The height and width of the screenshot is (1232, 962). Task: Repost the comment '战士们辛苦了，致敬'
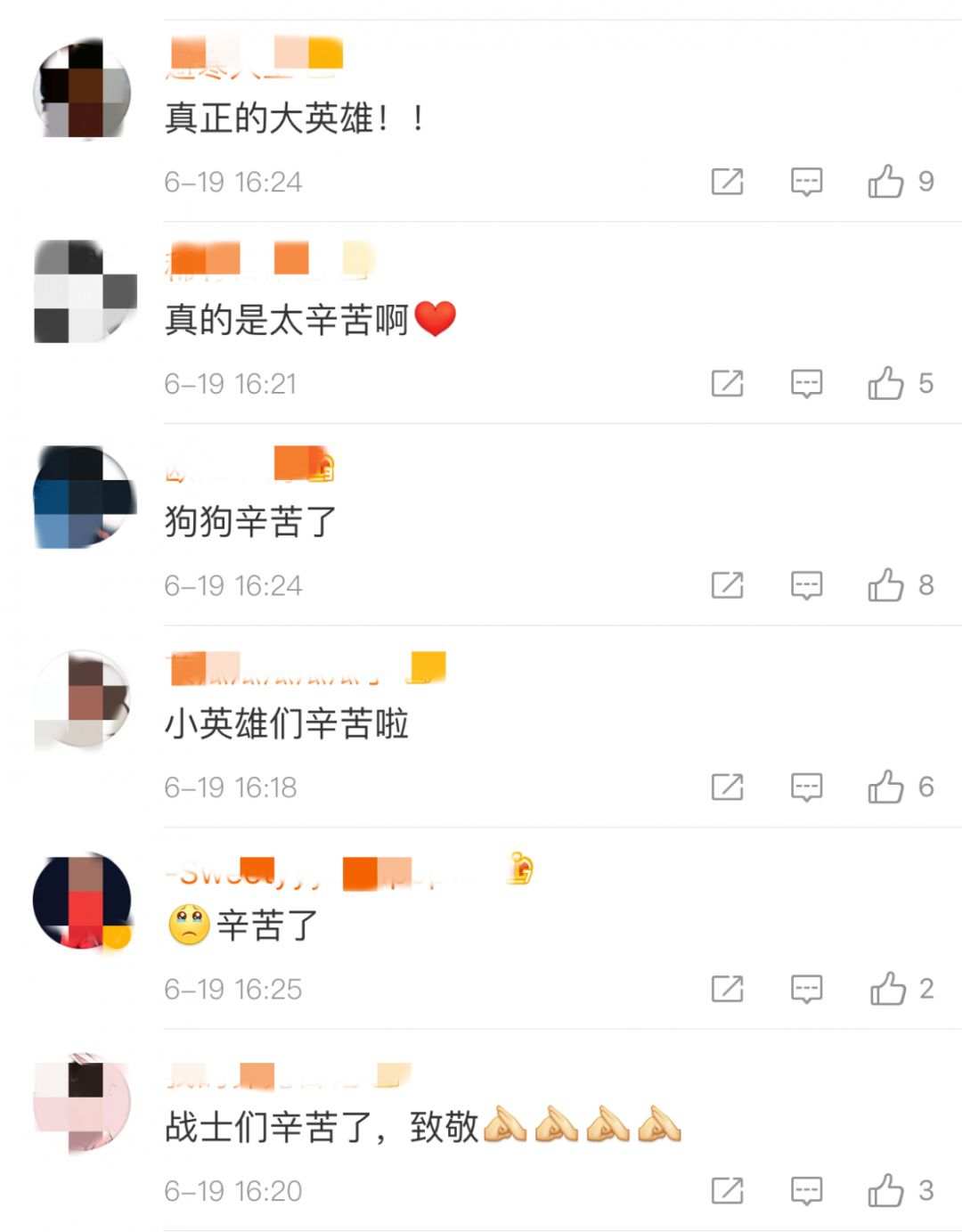727,1191
